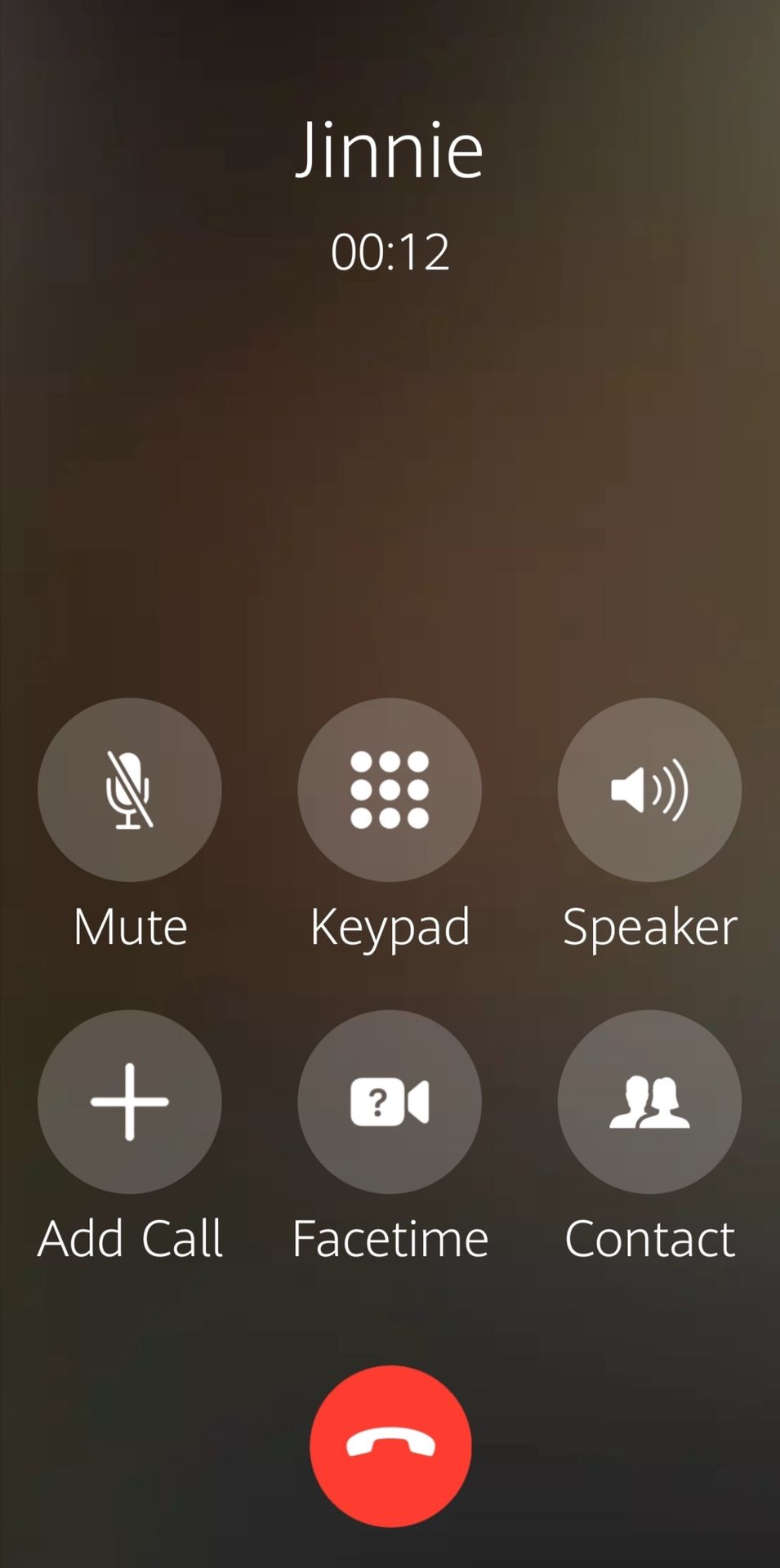The height and width of the screenshot is (1568, 780).
Task: Open the Keypad
Action: coord(390,790)
